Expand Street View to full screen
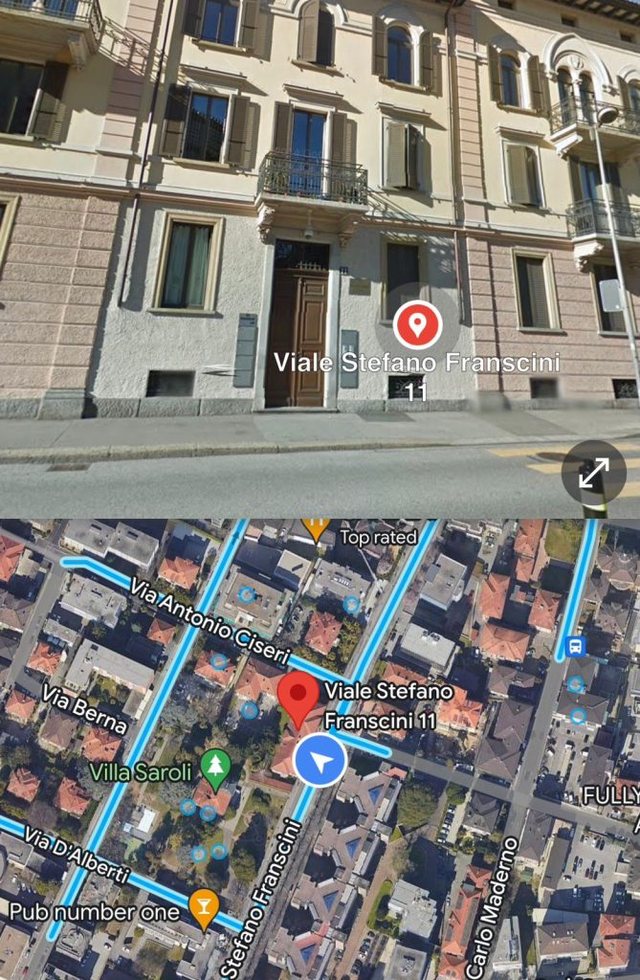The image size is (640, 980). pyautogui.click(x=593, y=471)
